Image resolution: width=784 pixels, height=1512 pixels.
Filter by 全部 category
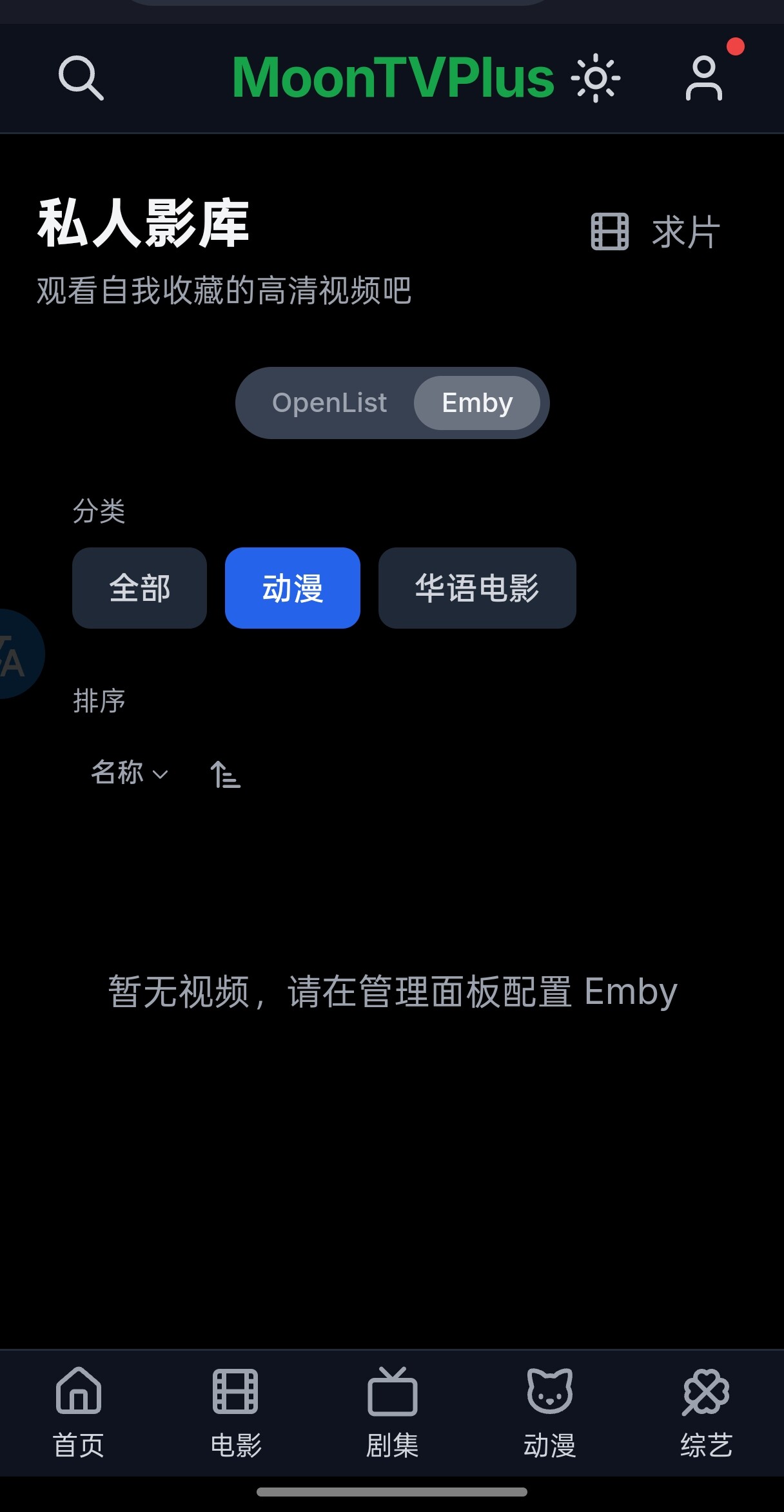[140, 588]
